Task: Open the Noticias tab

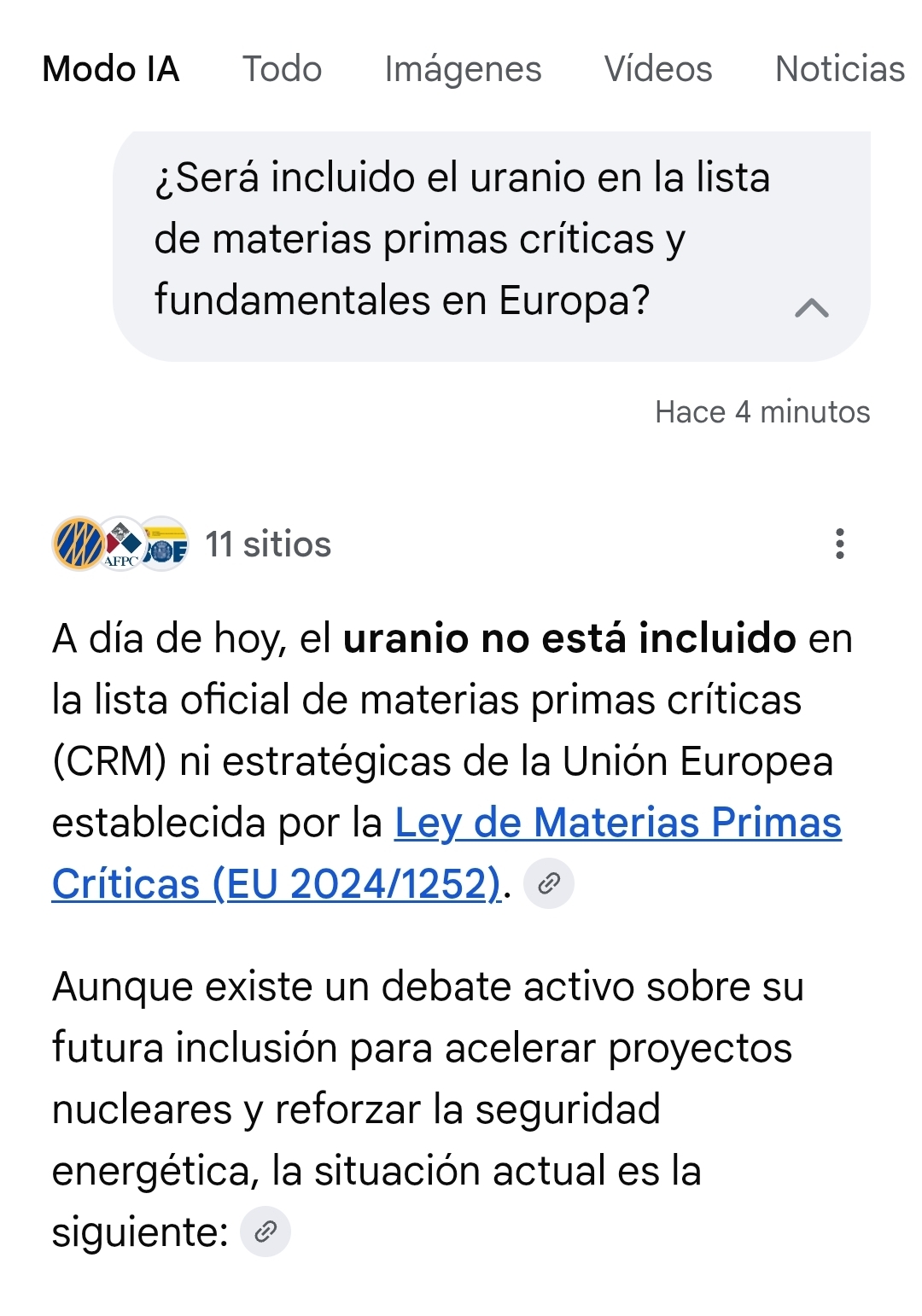Action: [839, 69]
